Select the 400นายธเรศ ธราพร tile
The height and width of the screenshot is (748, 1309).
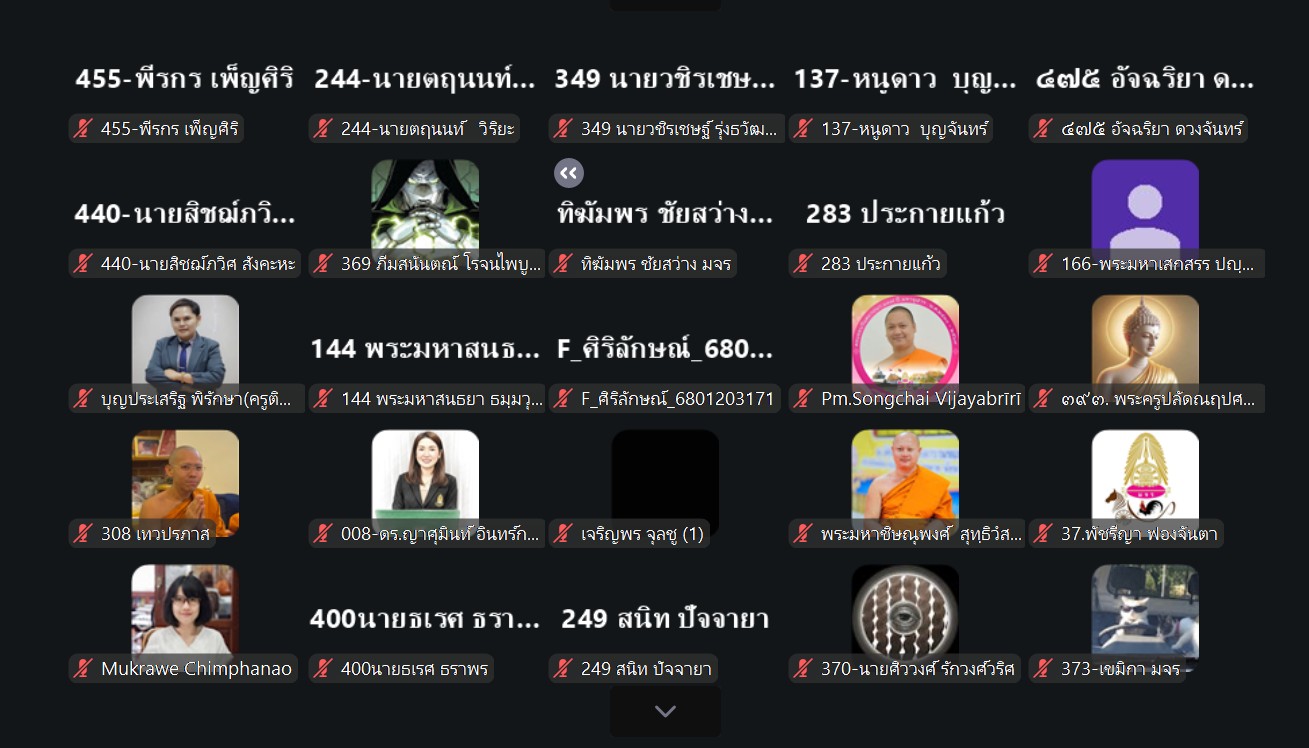point(425,620)
